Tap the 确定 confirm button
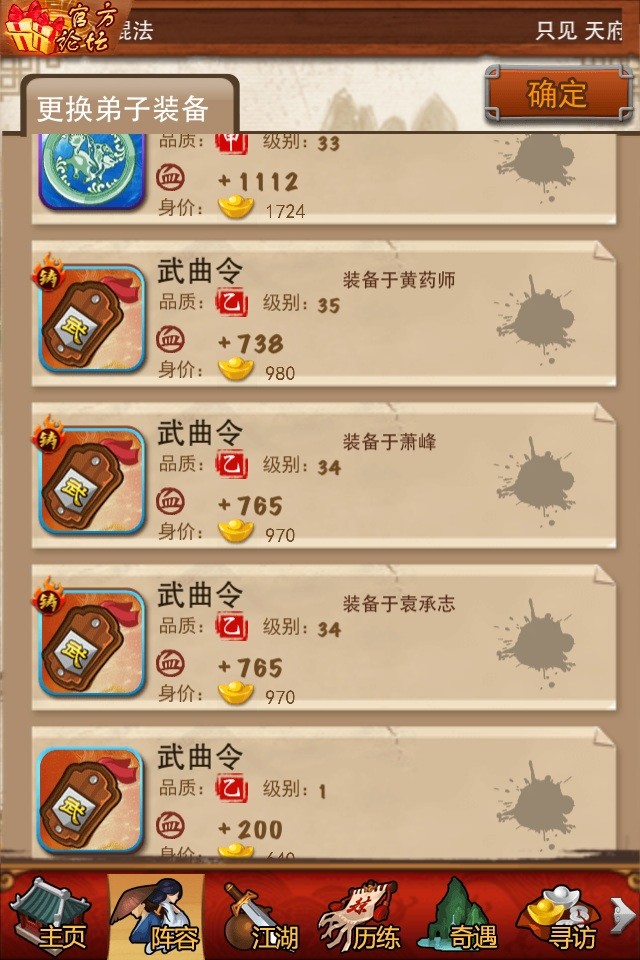Screen dimensions: 640x960 tap(558, 94)
